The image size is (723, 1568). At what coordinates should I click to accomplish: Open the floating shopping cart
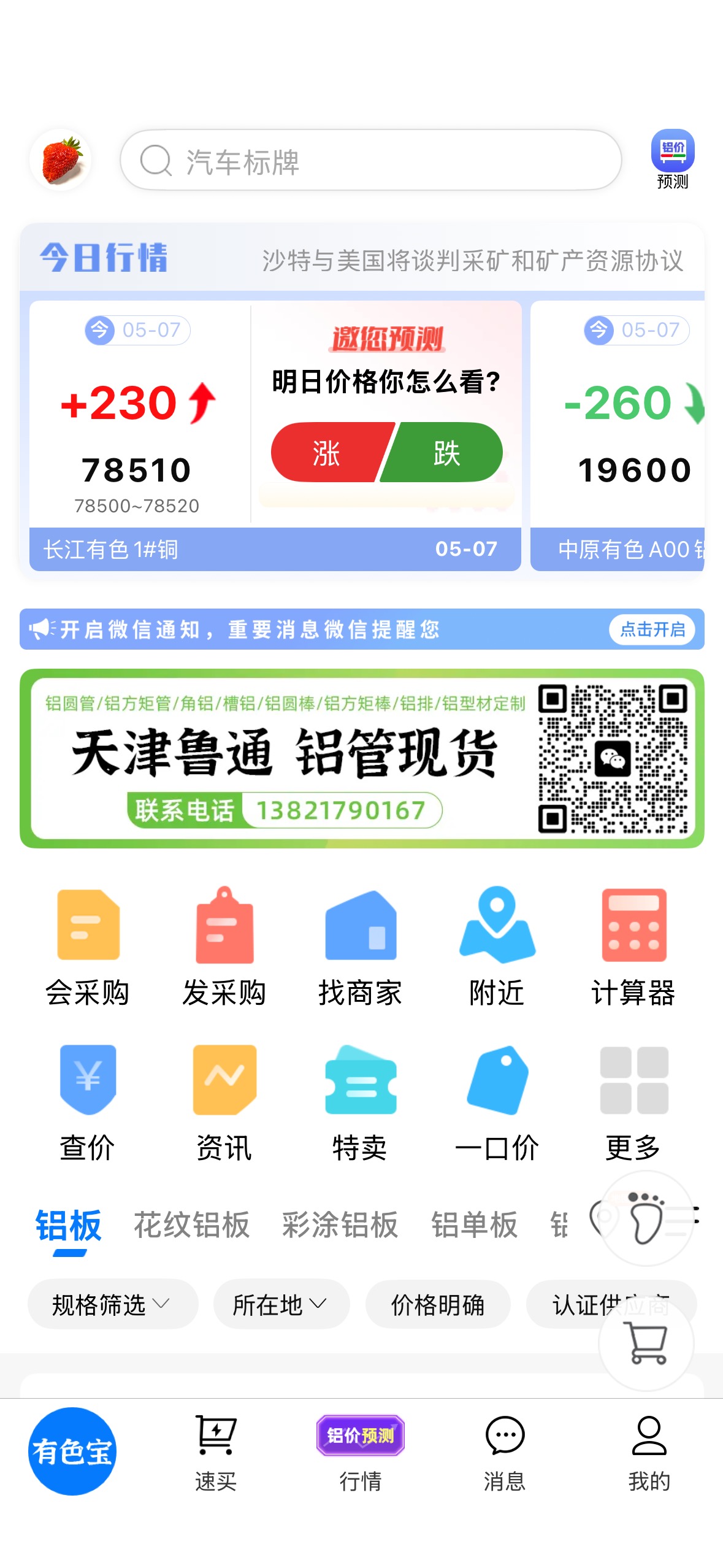click(x=646, y=1344)
